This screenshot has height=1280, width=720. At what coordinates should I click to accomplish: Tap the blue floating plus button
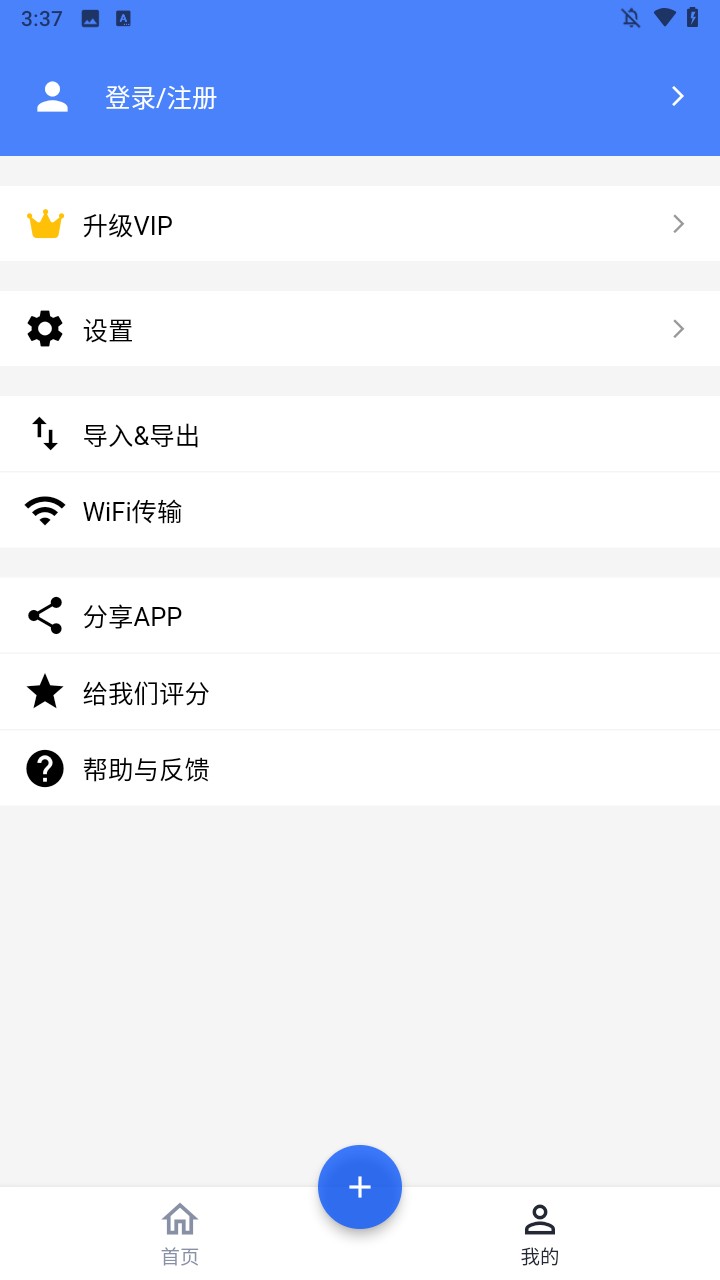tap(360, 1186)
